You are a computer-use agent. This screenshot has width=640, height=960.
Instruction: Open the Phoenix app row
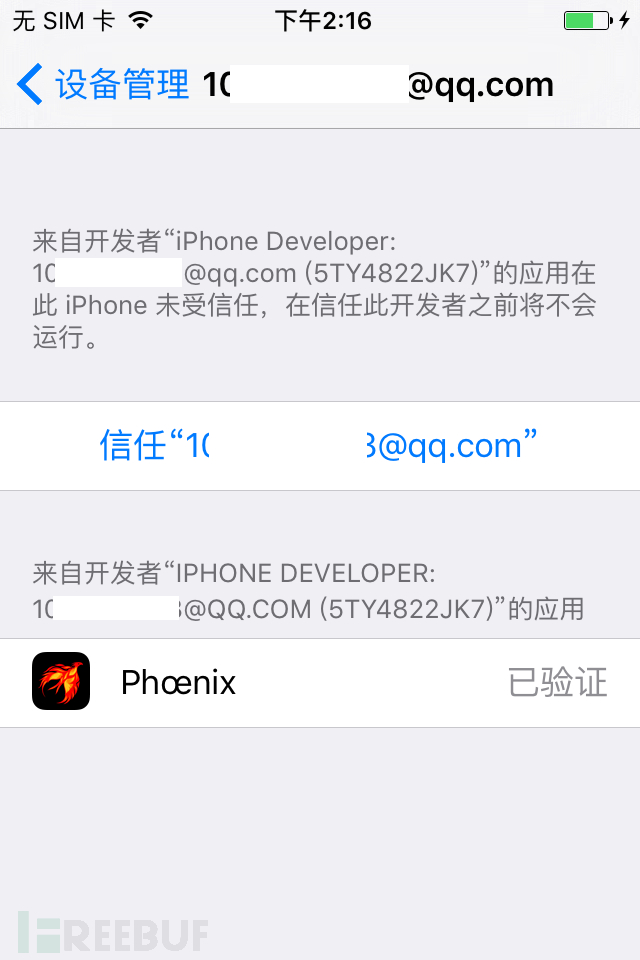click(319, 683)
